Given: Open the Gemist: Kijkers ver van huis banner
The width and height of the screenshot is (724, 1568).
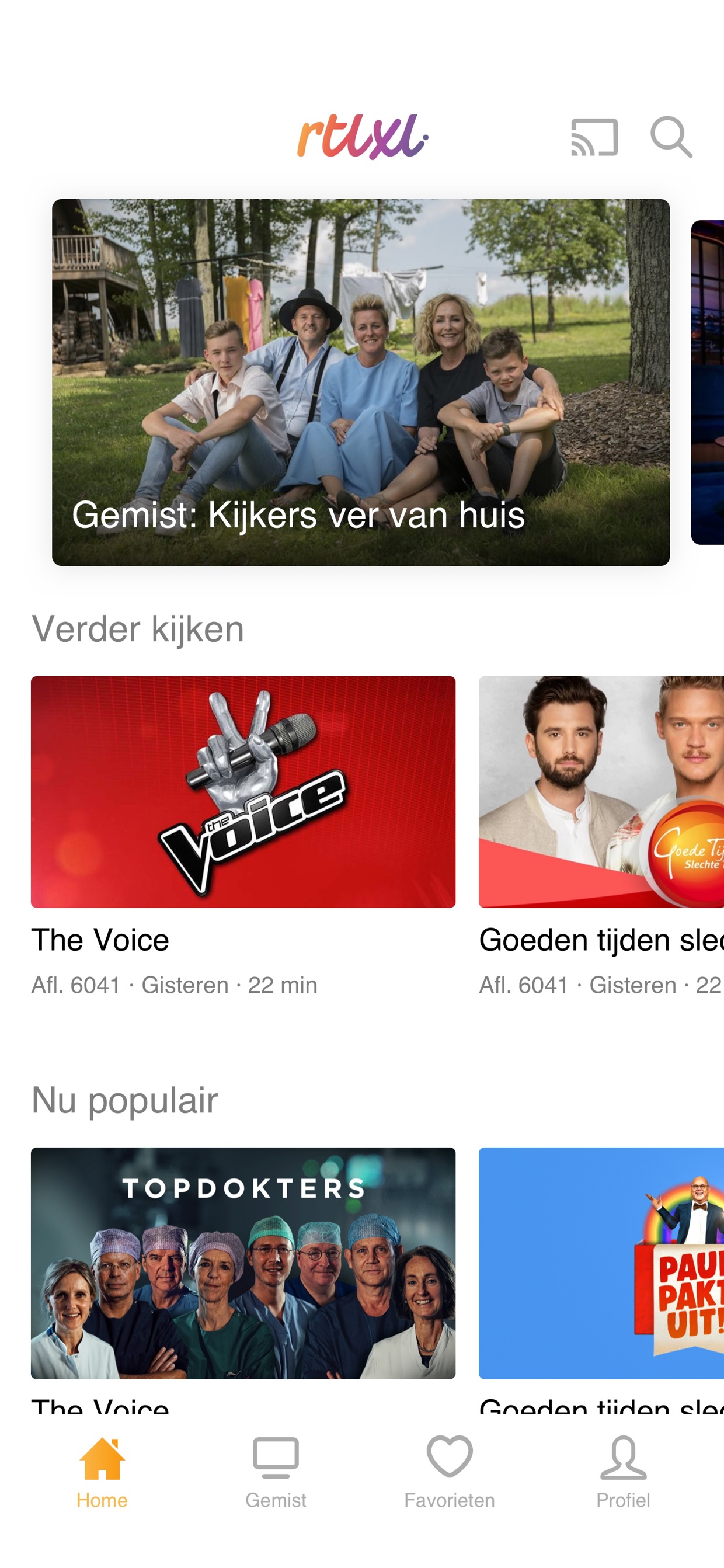Looking at the screenshot, I should [361, 382].
